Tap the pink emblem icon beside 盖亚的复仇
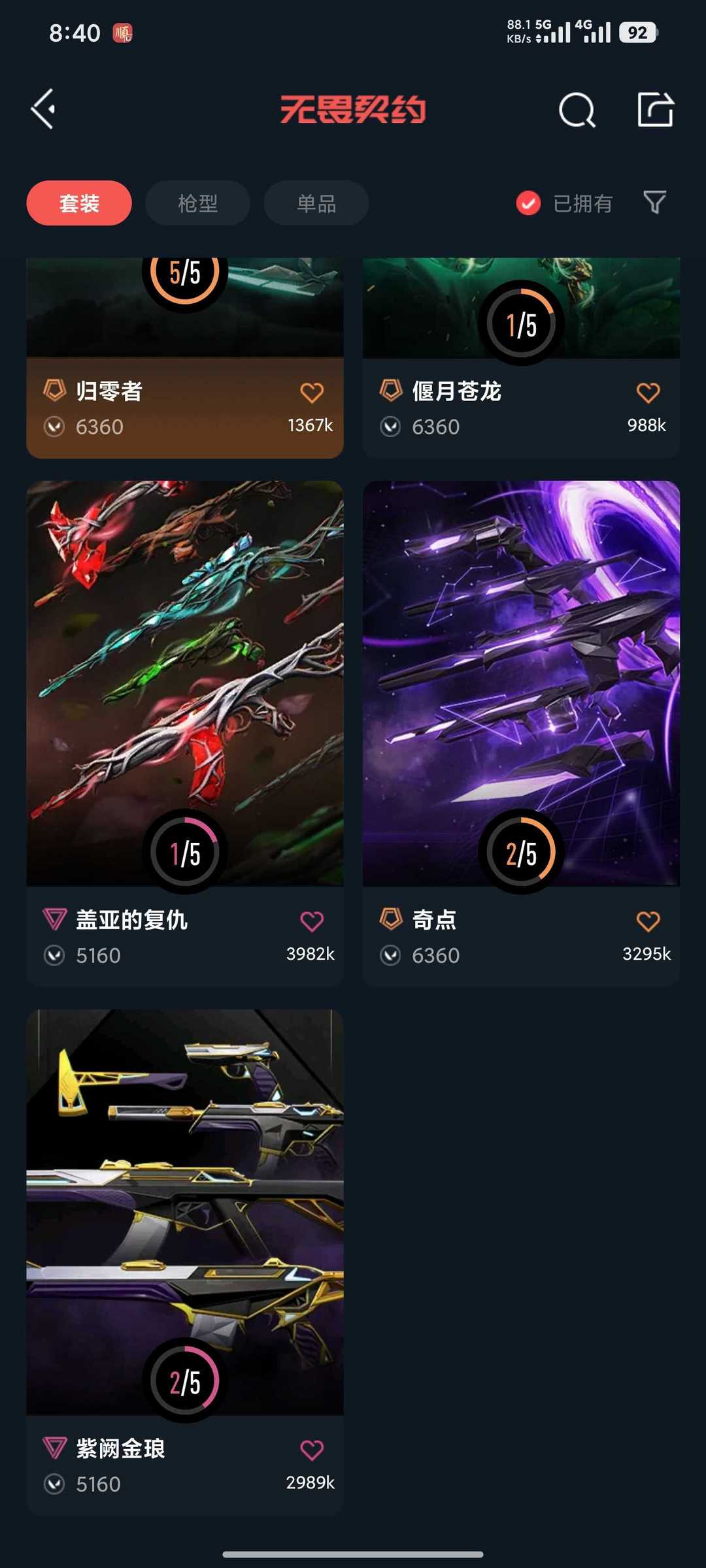The height and width of the screenshot is (1568, 706). pos(56,919)
